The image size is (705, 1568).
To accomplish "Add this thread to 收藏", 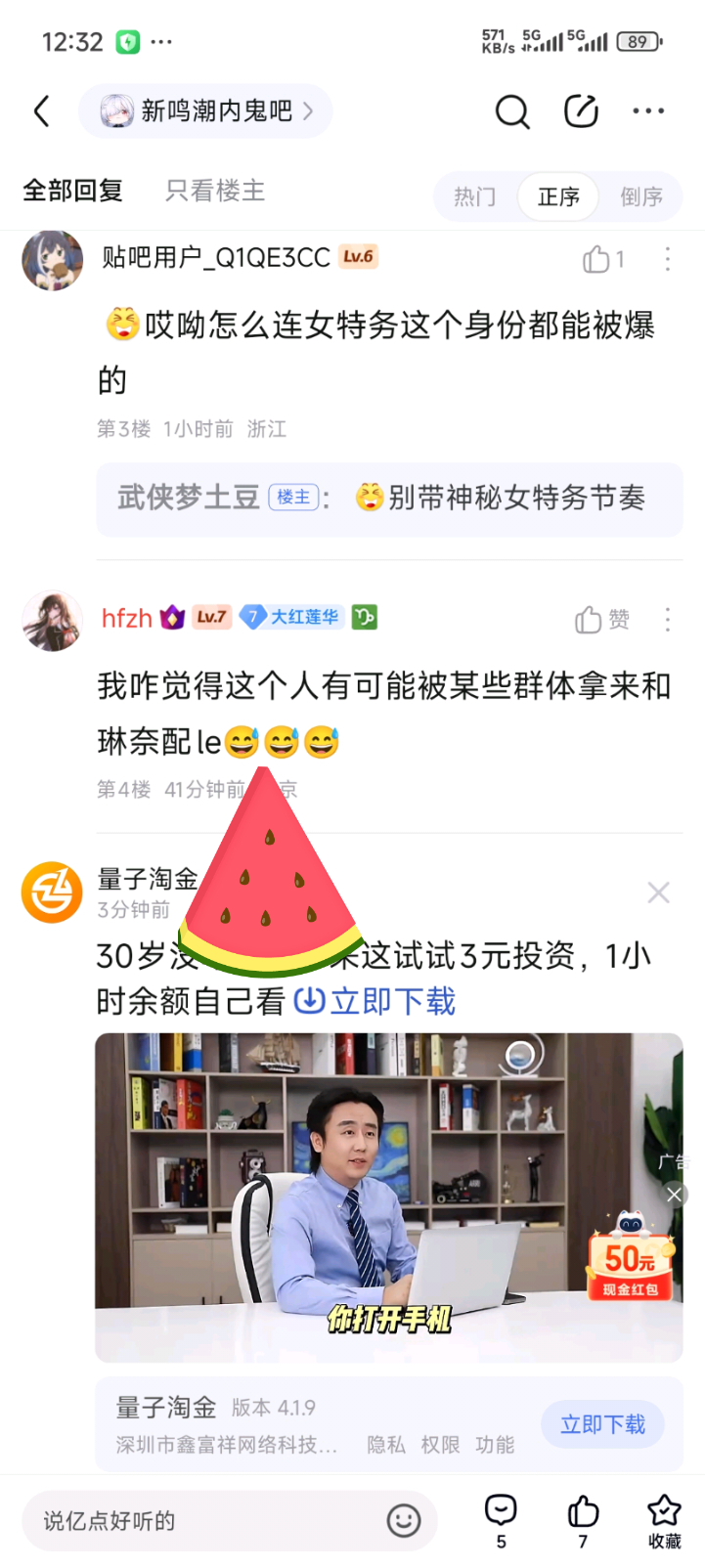I will [x=664, y=1521].
